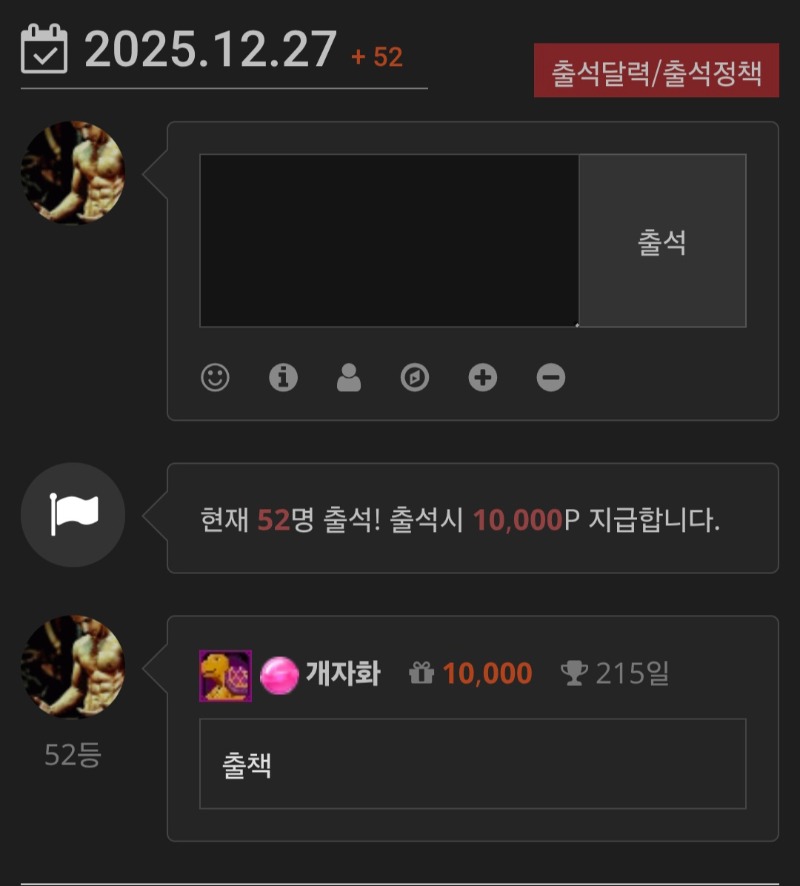The width and height of the screenshot is (800, 886).
Task: Tap the compass icon below the text box
Action: click(415, 377)
